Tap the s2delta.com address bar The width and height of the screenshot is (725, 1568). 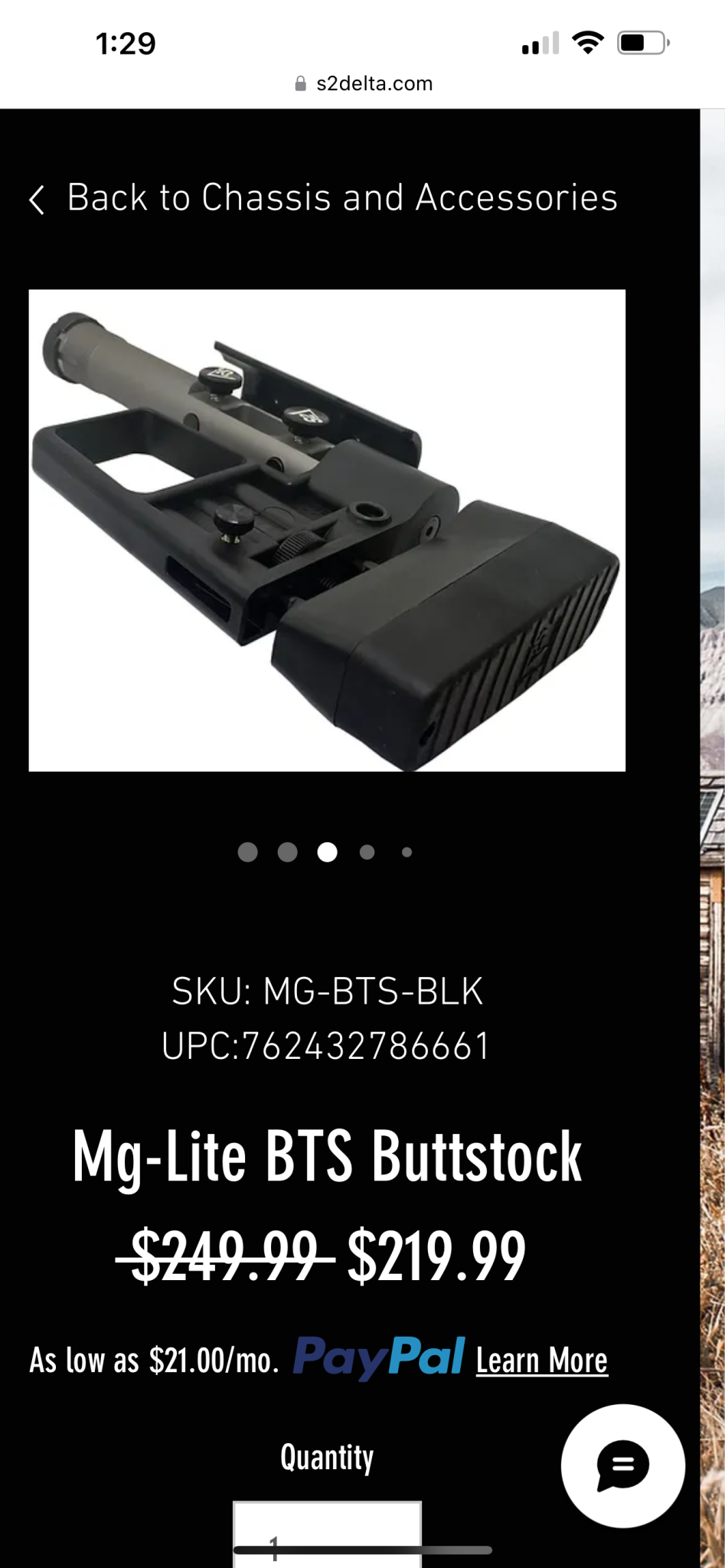pos(364,83)
